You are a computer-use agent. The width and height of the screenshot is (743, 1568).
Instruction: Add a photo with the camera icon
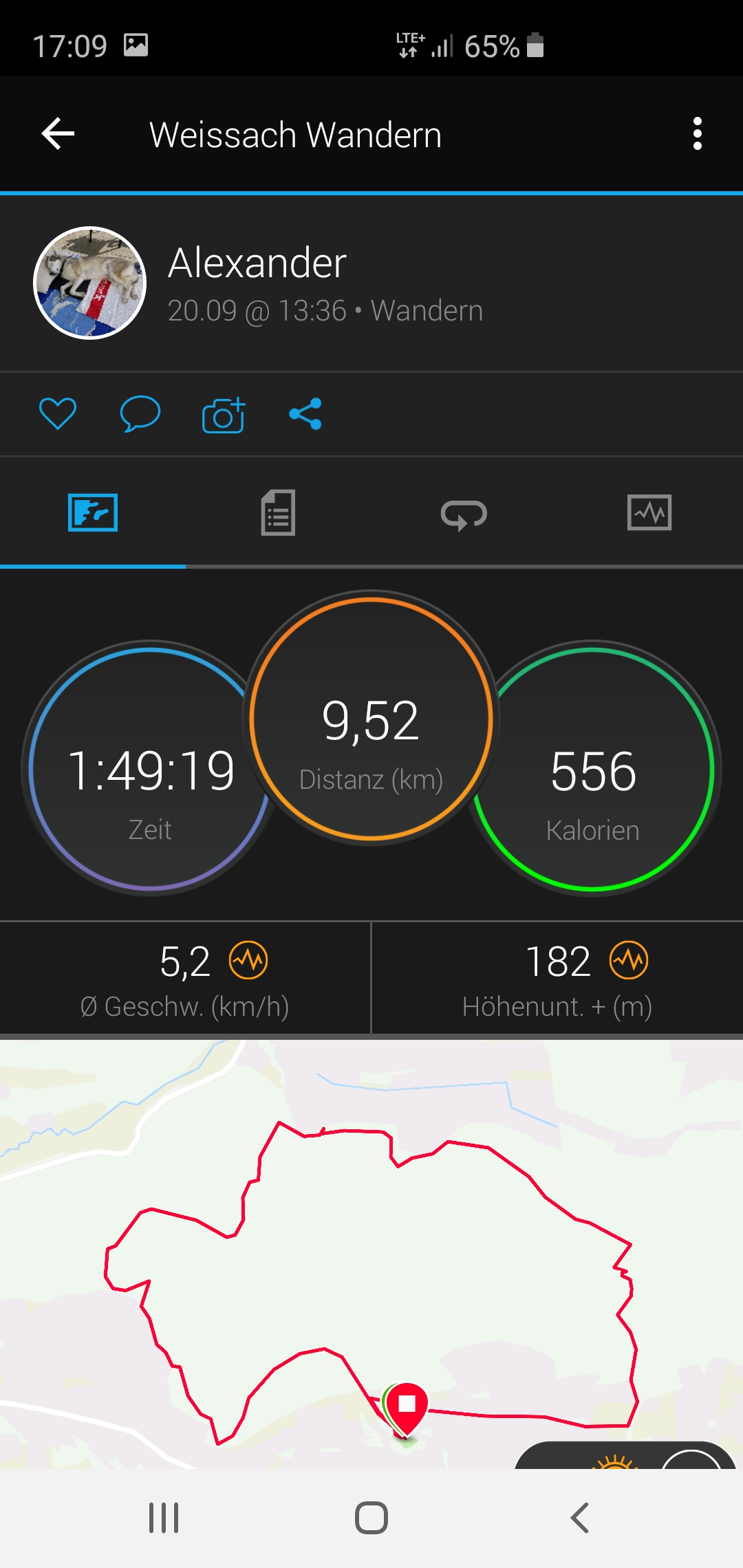pos(224,415)
